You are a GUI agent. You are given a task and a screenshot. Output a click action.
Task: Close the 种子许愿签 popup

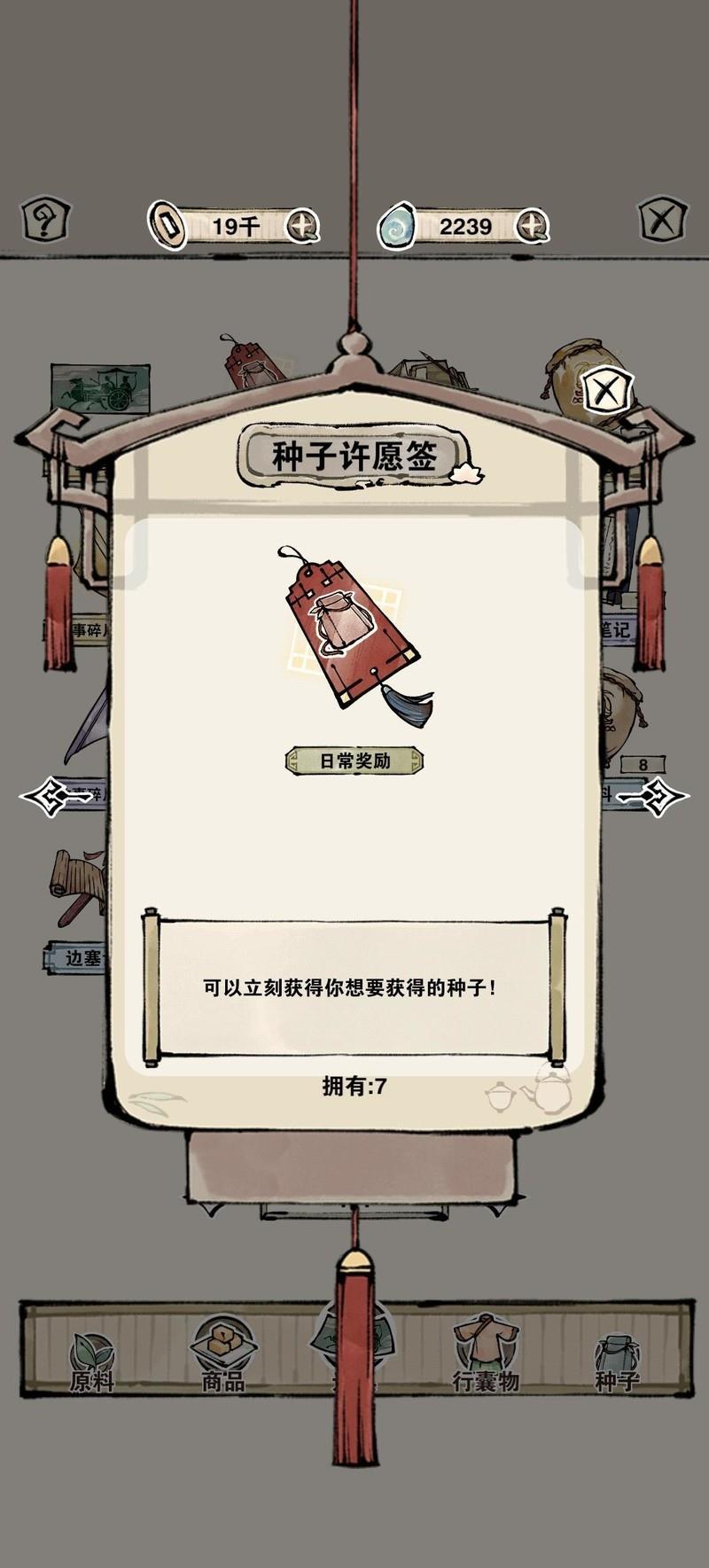(x=607, y=391)
